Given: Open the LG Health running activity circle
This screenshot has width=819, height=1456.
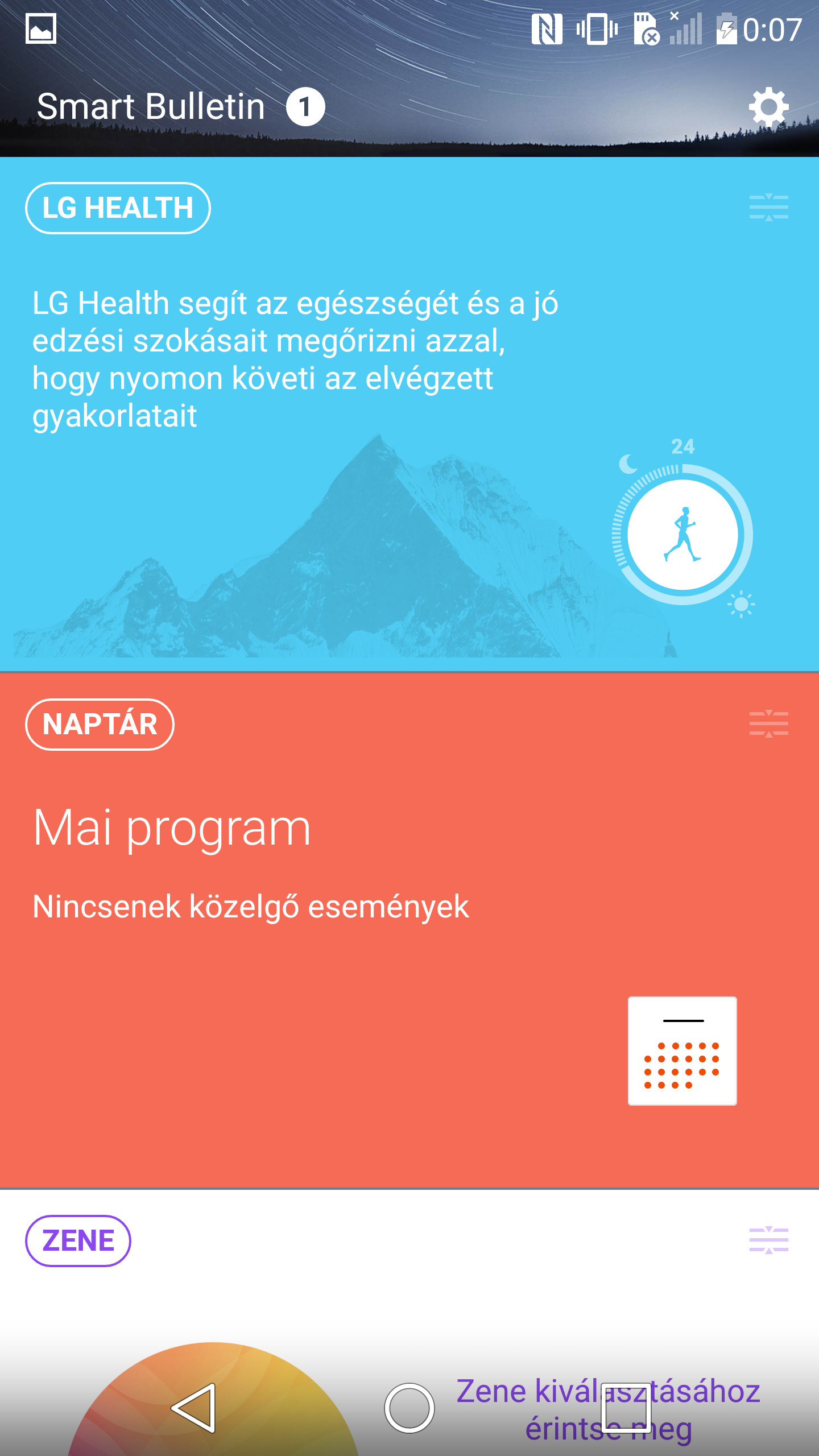Looking at the screenshot, I should click(682, 535).
